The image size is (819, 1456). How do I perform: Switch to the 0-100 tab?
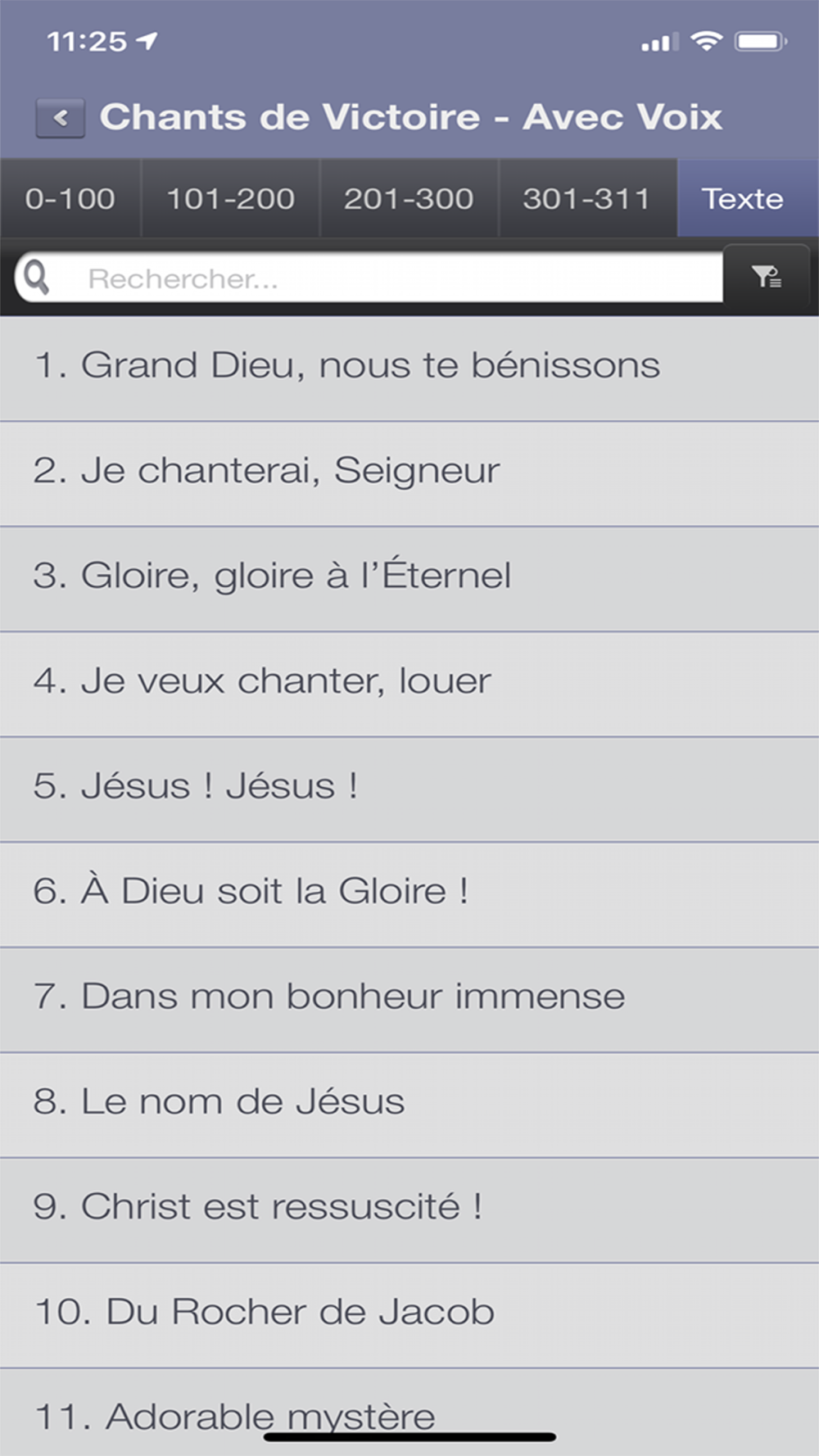[x=70, y=199]
